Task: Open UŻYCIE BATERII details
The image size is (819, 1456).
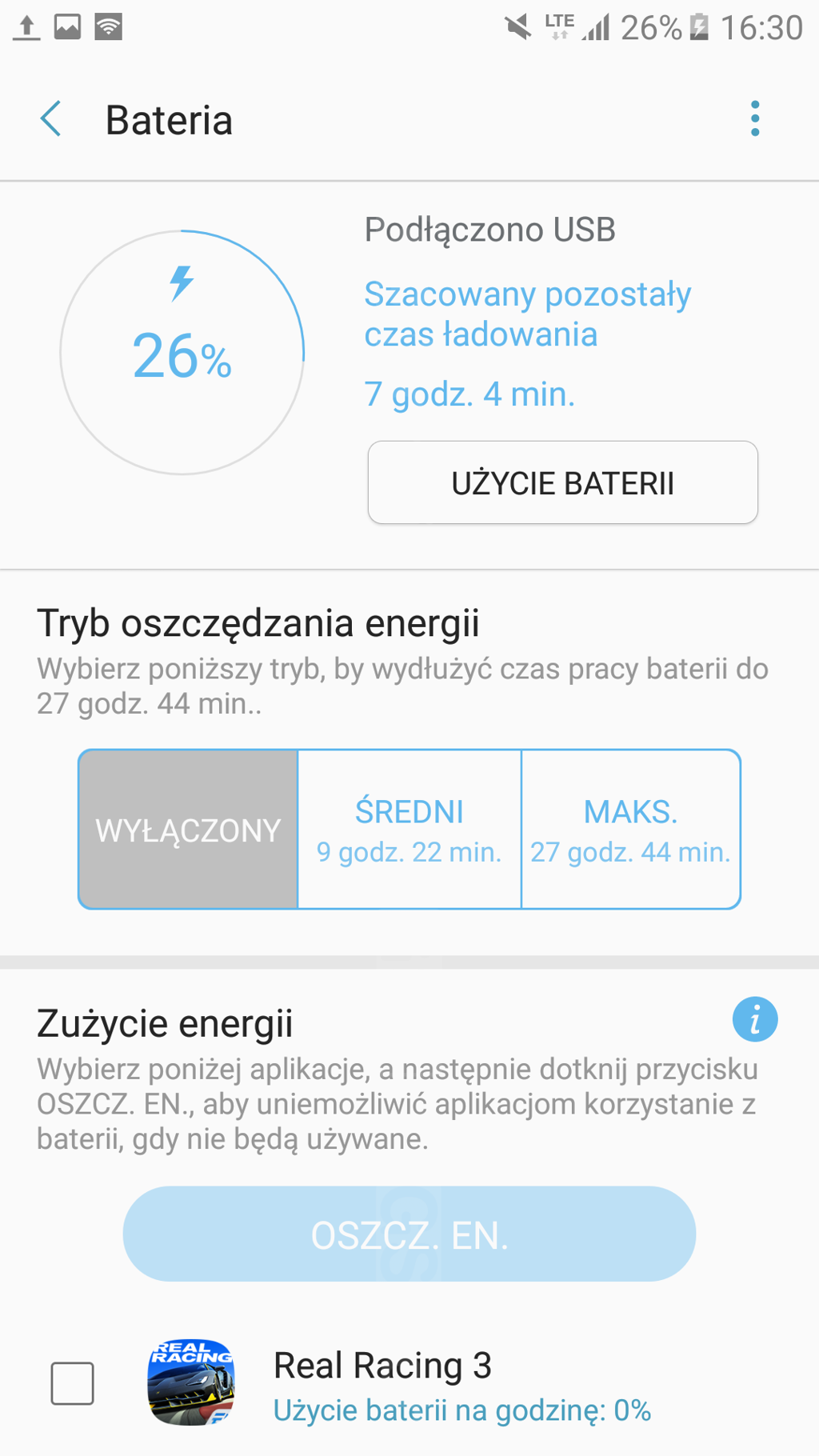Action: (x=562, y=483)
